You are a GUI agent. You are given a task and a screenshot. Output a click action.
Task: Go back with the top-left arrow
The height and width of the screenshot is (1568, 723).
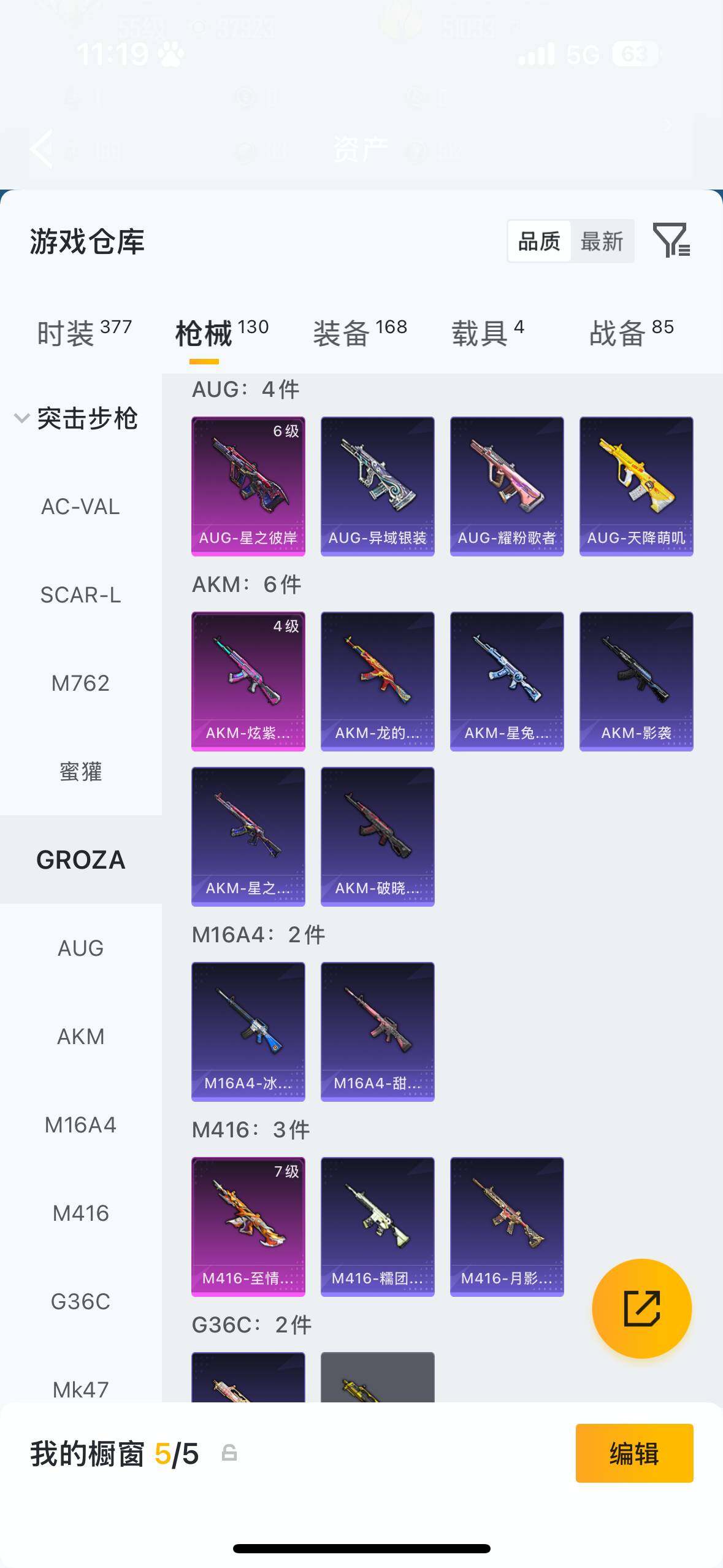pos(42,148)
